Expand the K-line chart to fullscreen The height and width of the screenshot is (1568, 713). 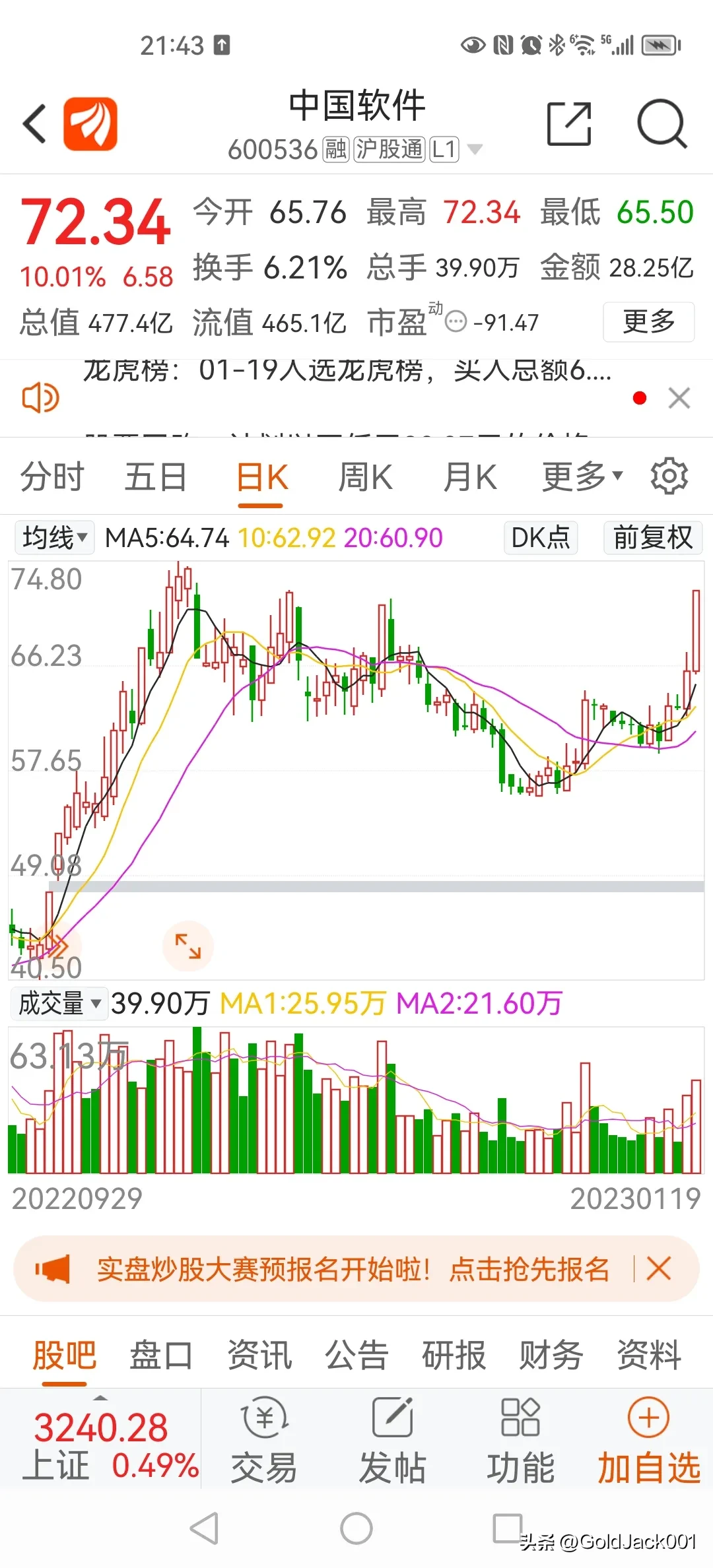pyautogui.click(x=188, y=946)
